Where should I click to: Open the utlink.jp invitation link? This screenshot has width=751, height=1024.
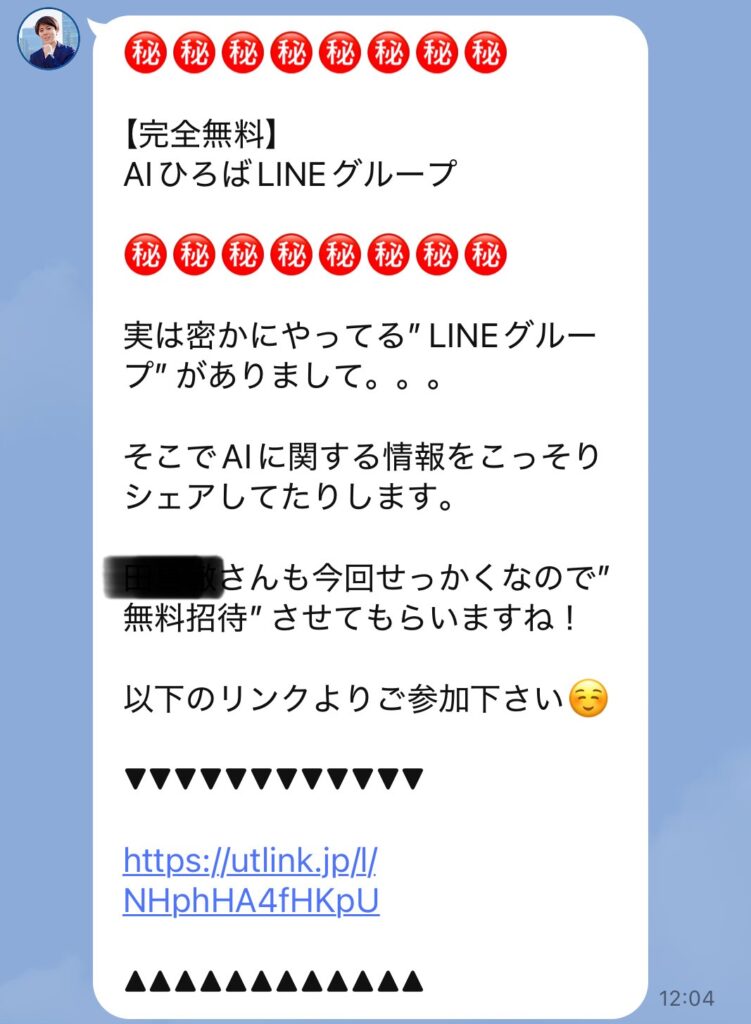[250, 879]
